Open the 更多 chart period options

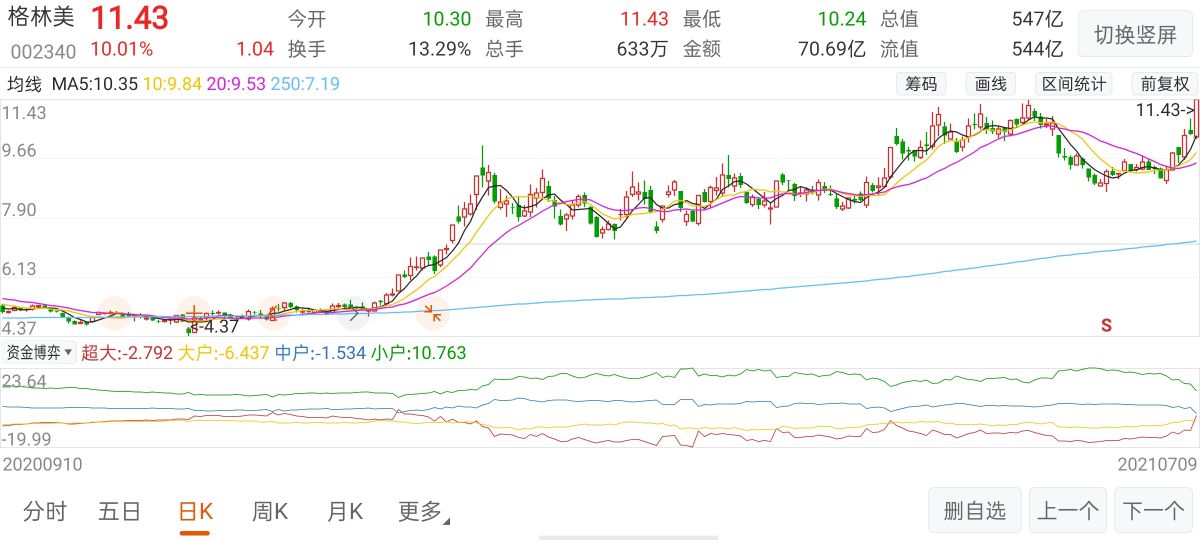point(422,512)
